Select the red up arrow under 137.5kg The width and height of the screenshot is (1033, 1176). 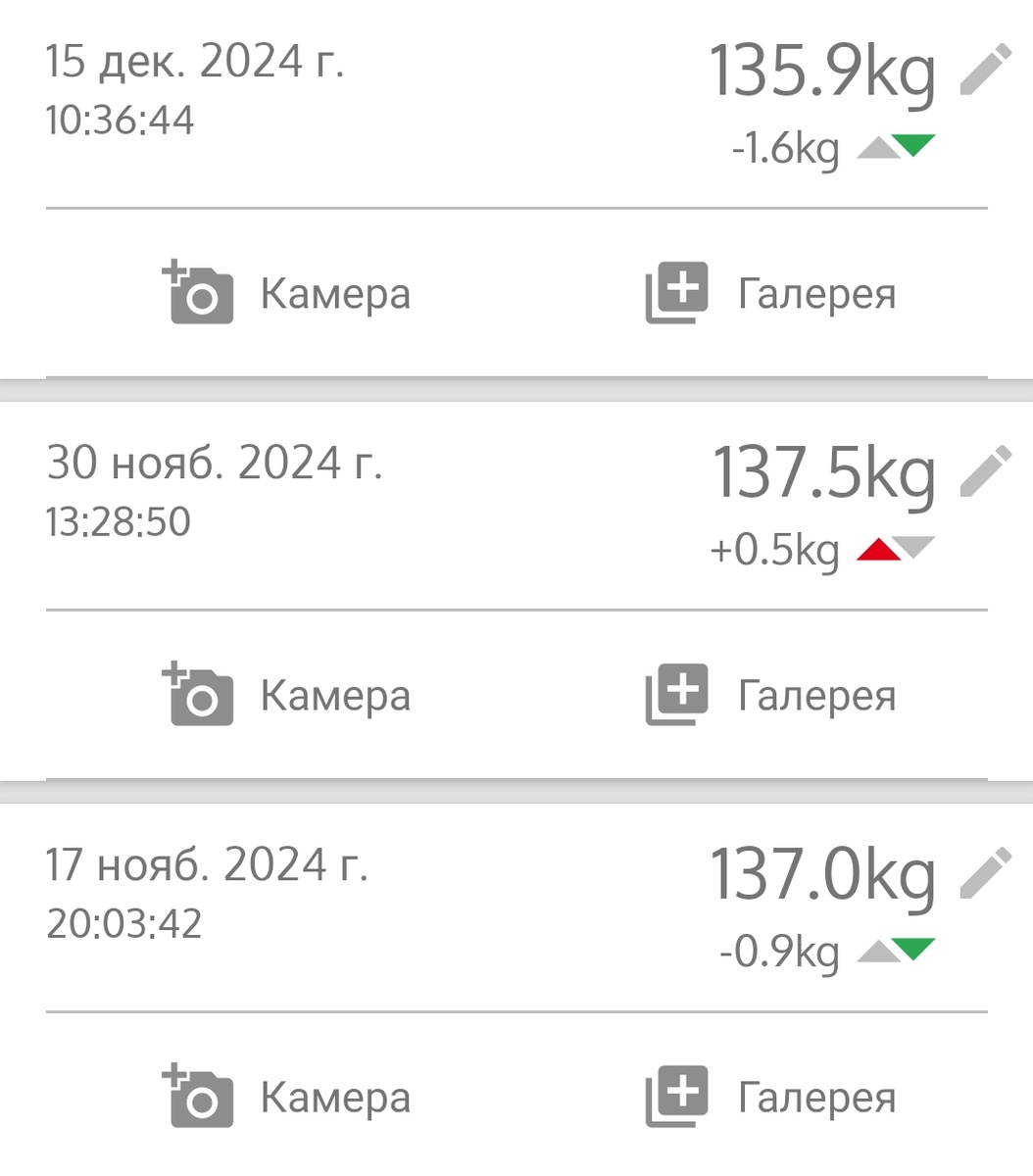point(880,549)
